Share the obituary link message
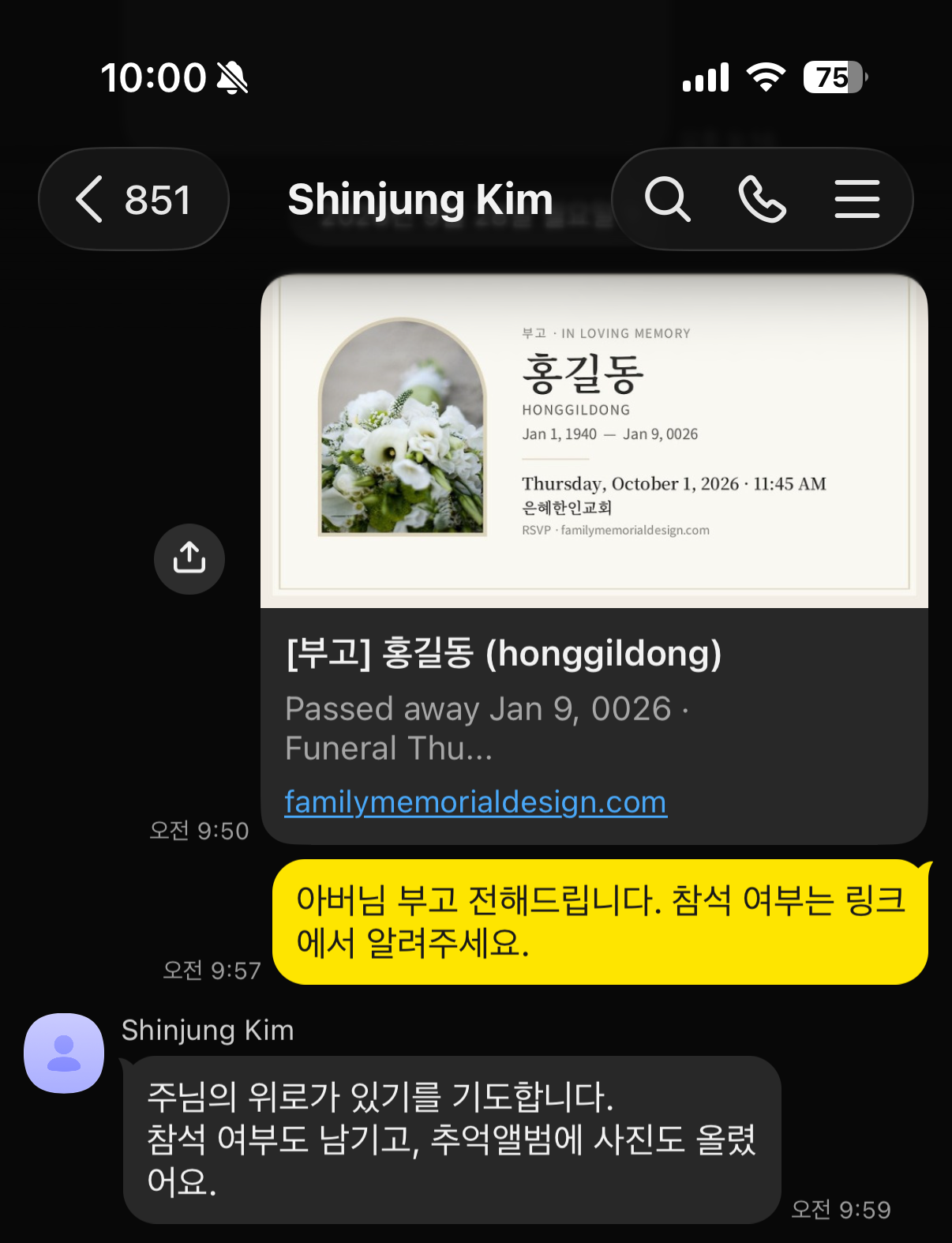Screen dimensions: 952x1243 189,559
